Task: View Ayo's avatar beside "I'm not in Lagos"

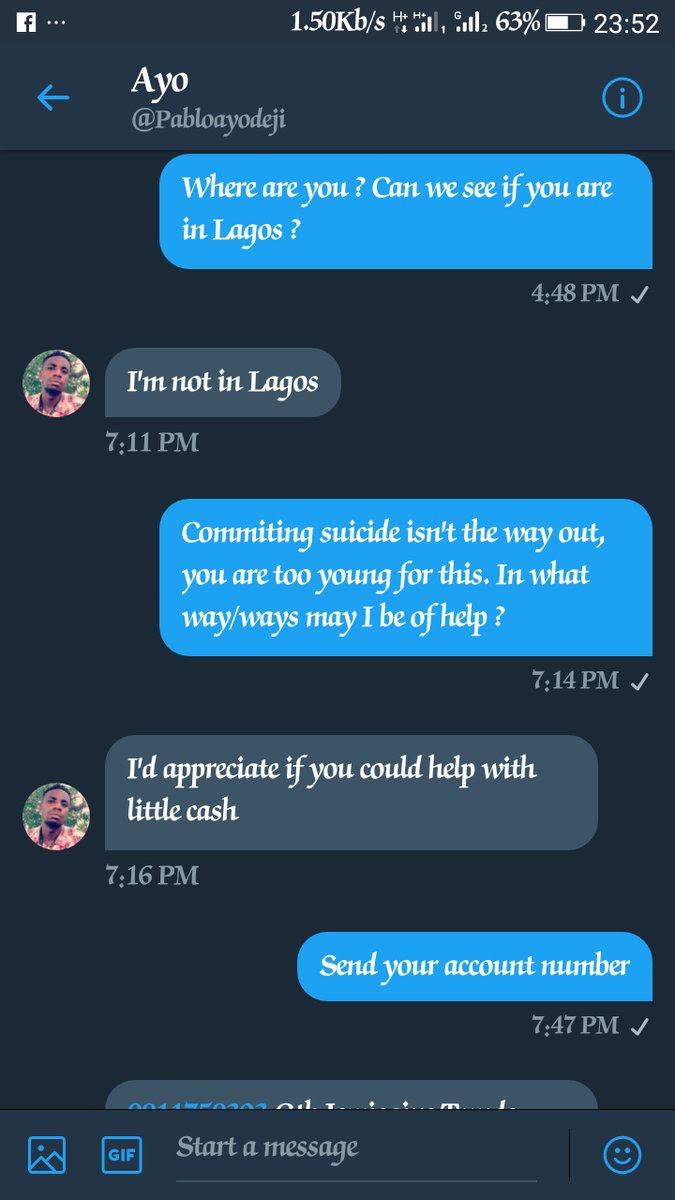Action: click(56, 383)
